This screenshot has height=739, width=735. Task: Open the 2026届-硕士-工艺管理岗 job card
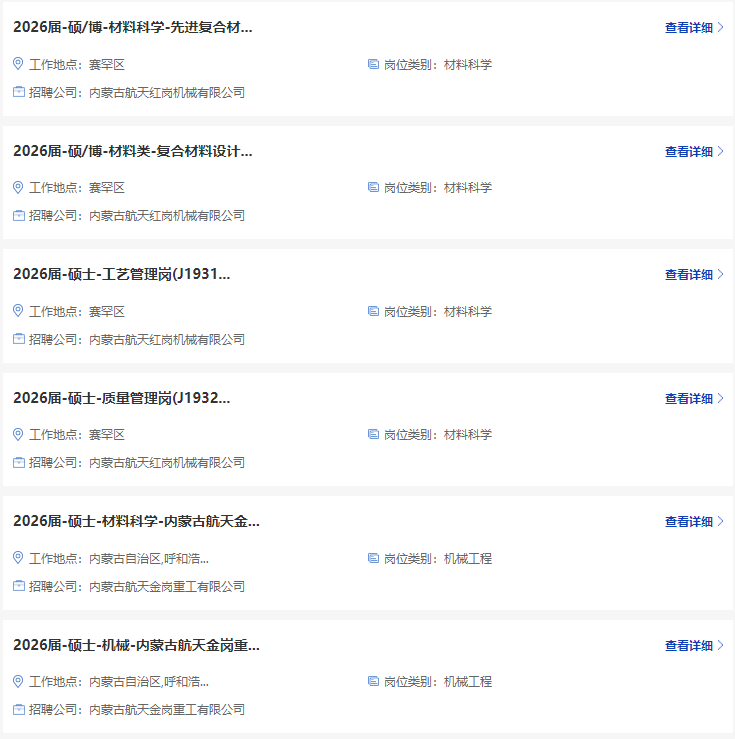point(122,275)
